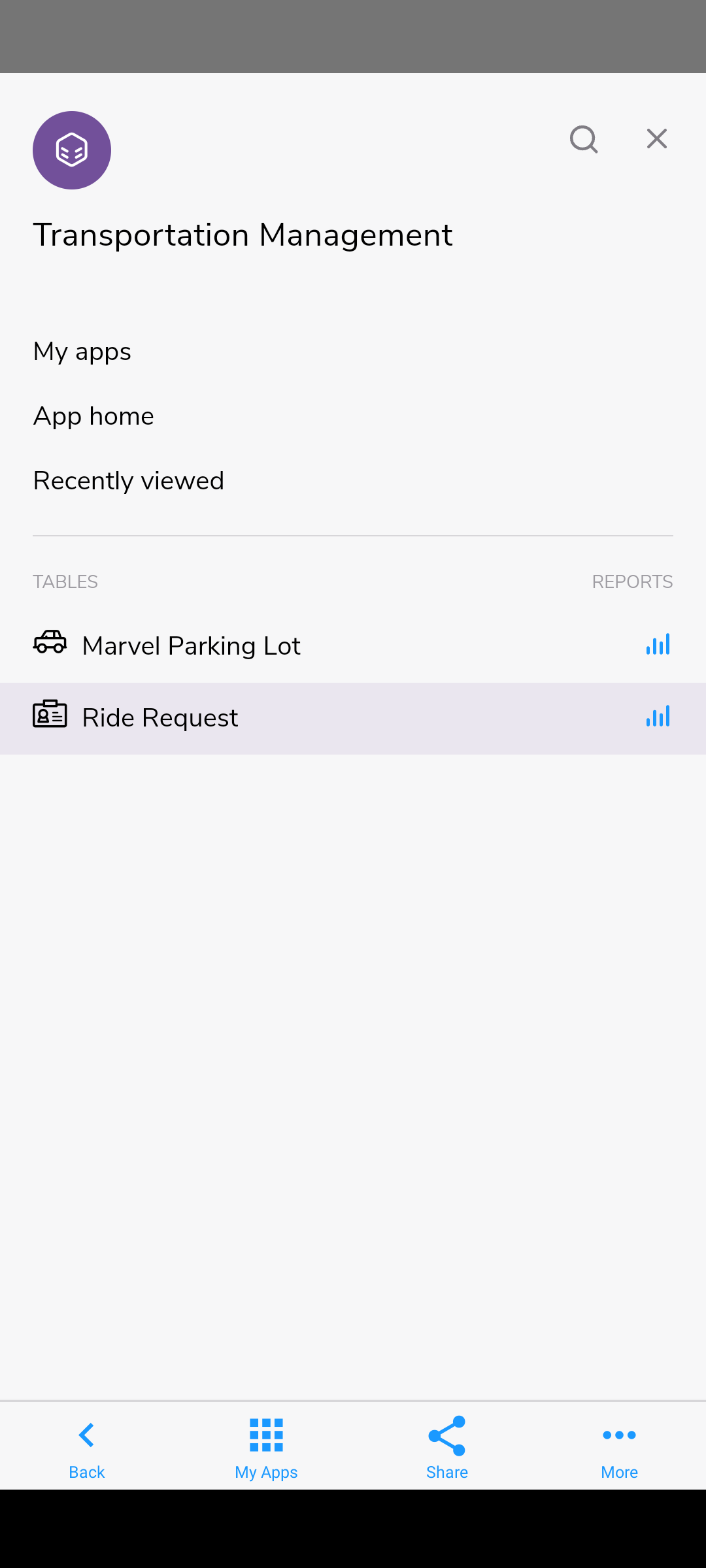Close the Transportation Management menu

click(x=657, y=139)
